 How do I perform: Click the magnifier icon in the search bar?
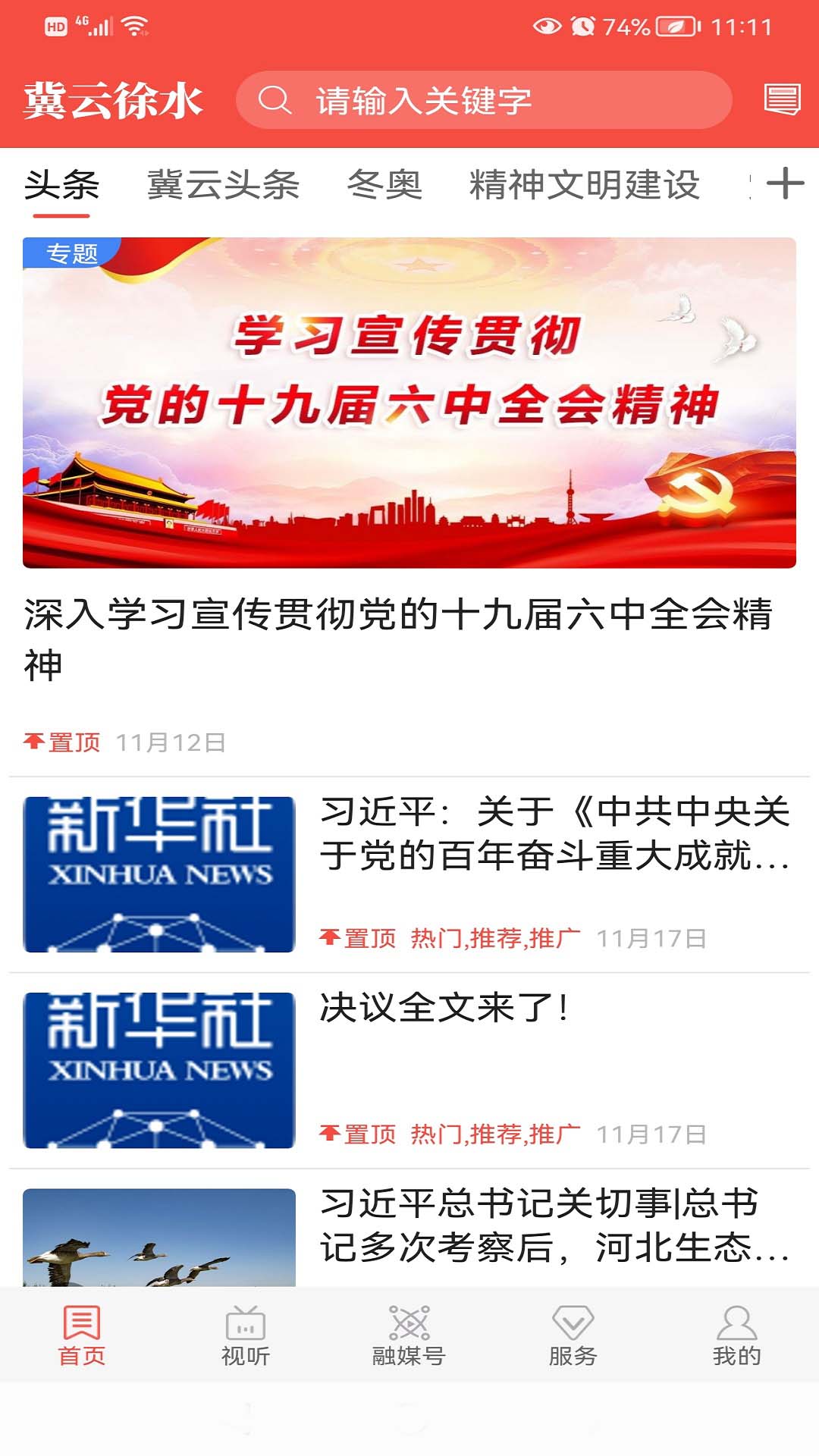click(275, 99)
